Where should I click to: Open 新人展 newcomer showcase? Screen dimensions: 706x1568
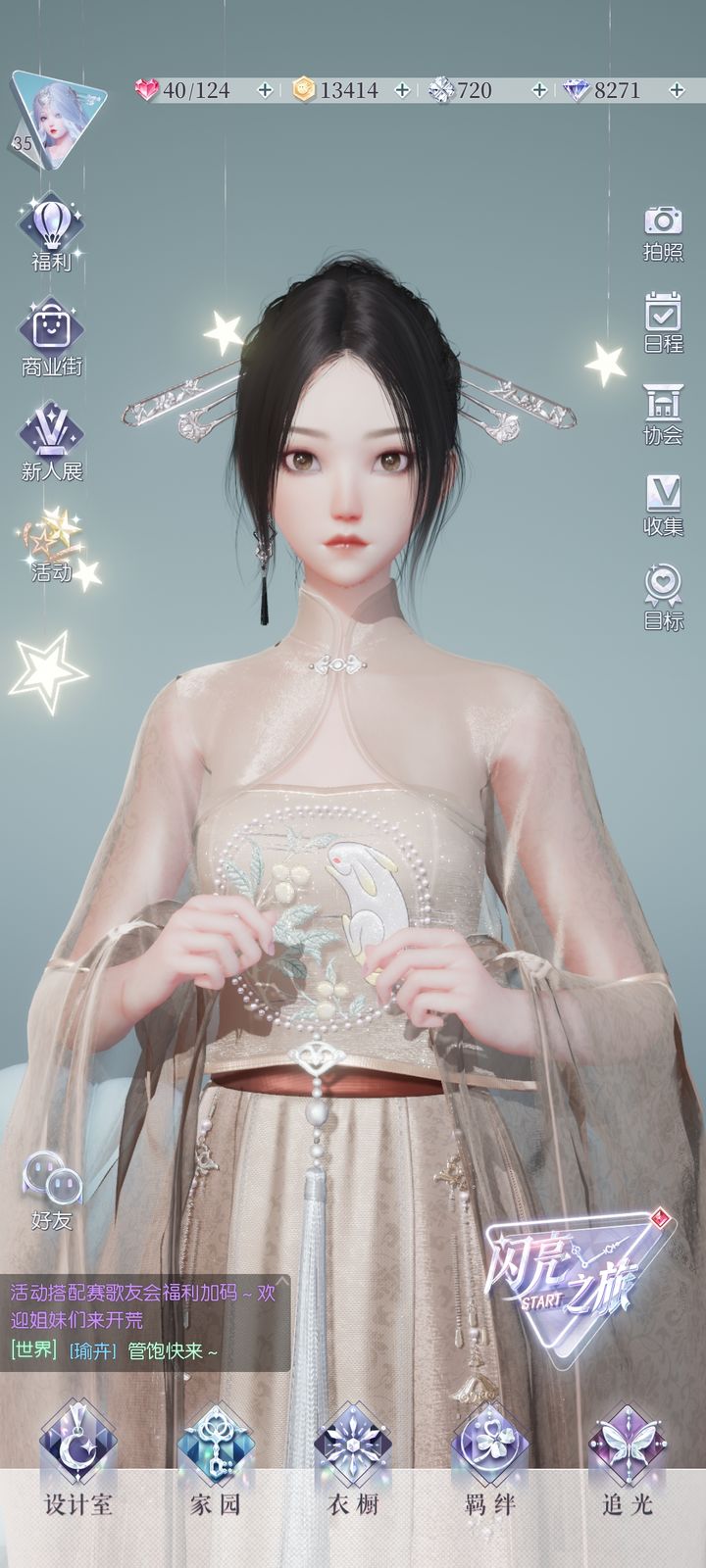click(x=51, y=442)
